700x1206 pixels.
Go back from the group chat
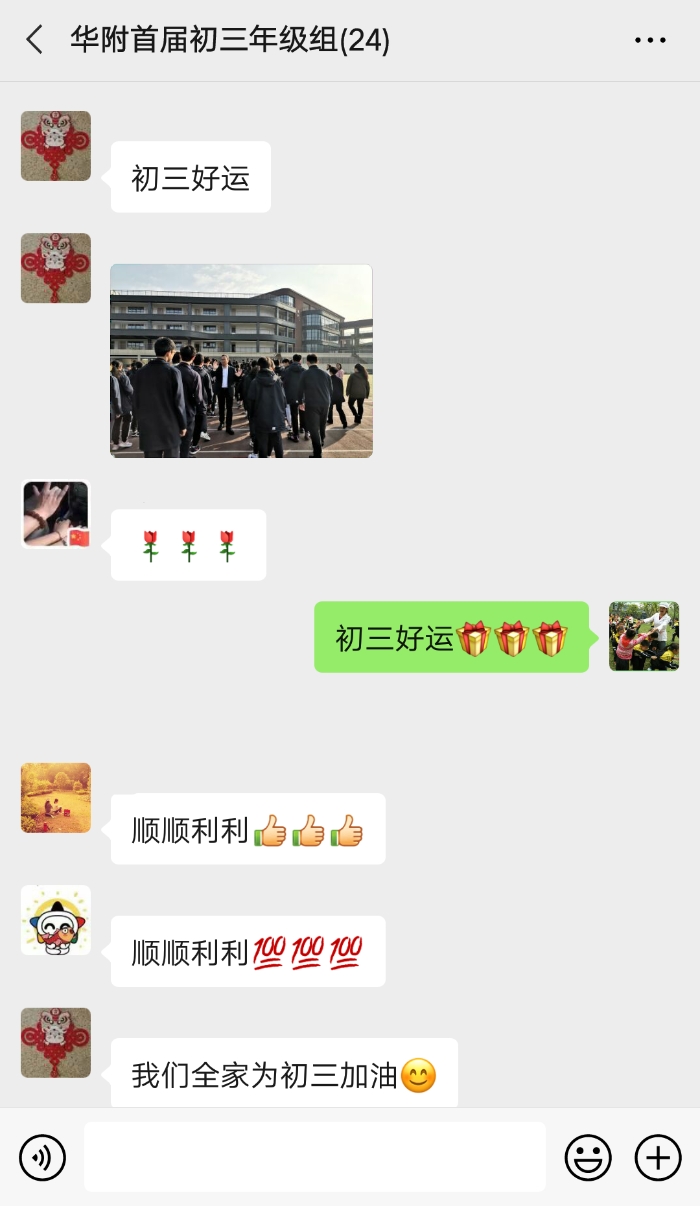pyautogui.click(x=35, y=40)
